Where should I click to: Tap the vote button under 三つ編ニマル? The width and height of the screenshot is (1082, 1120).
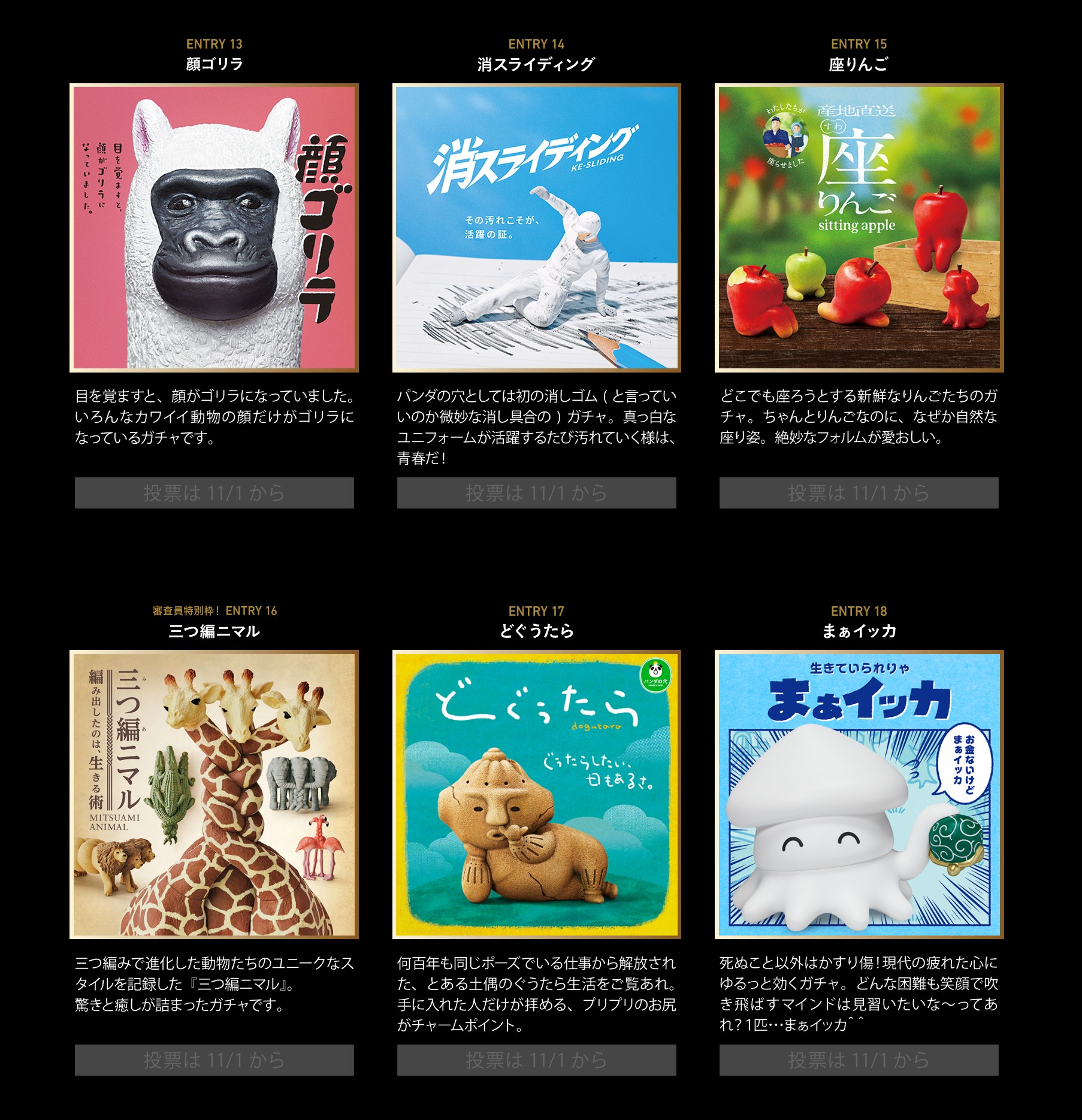(x=214, y=1060)
